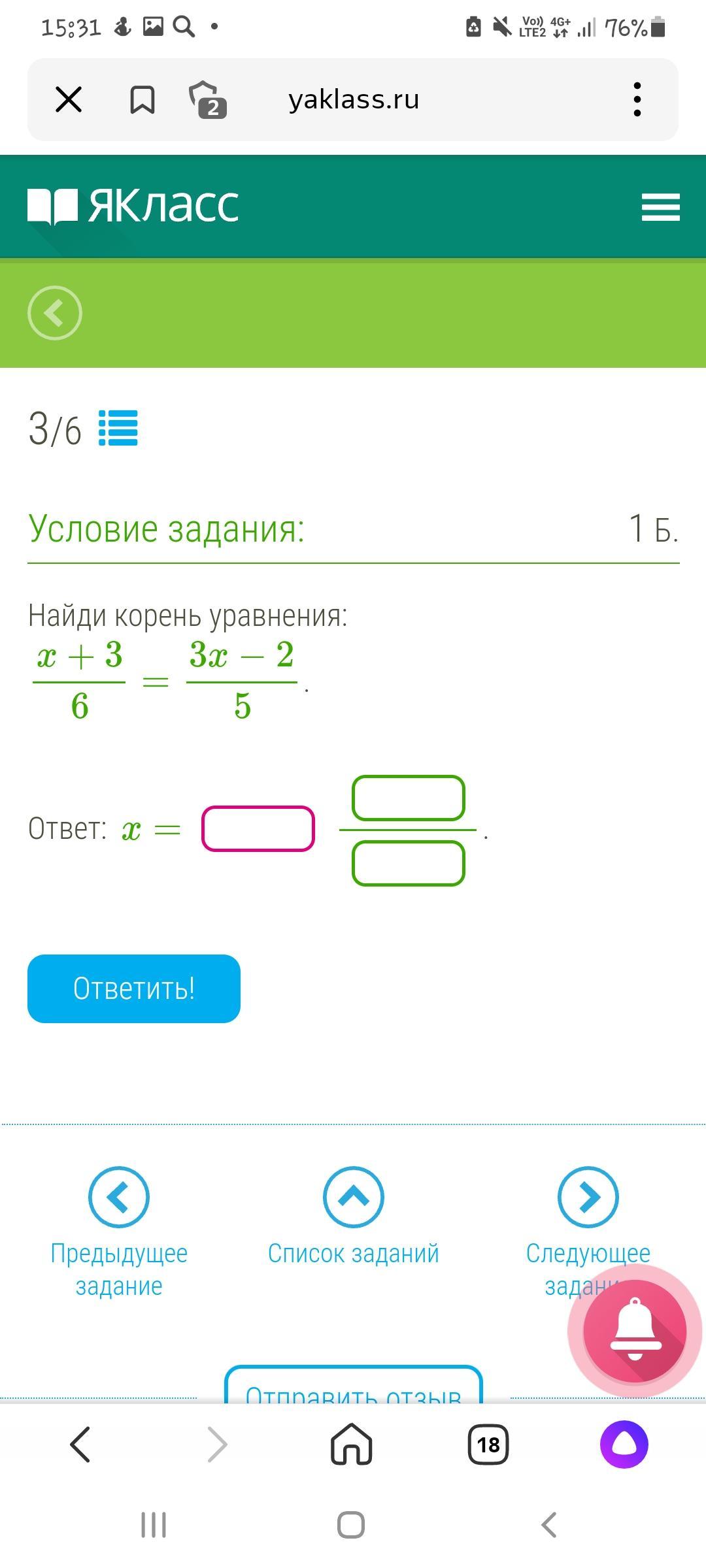
Task: Open Список заданий
Action: tap(354, 1217)
